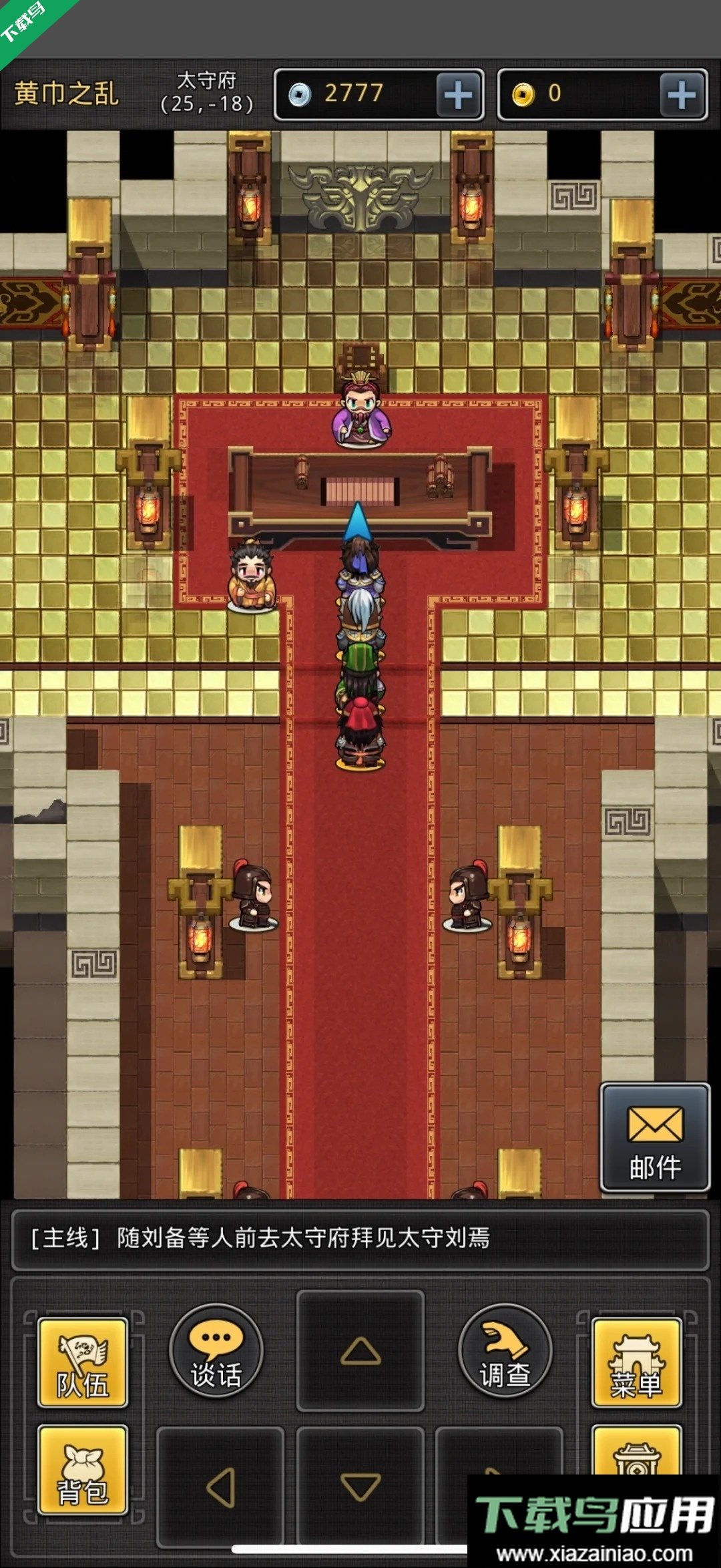Move left with the left arrow
This screenshot has width=721, height=1568.
[x=220, y=1487]
